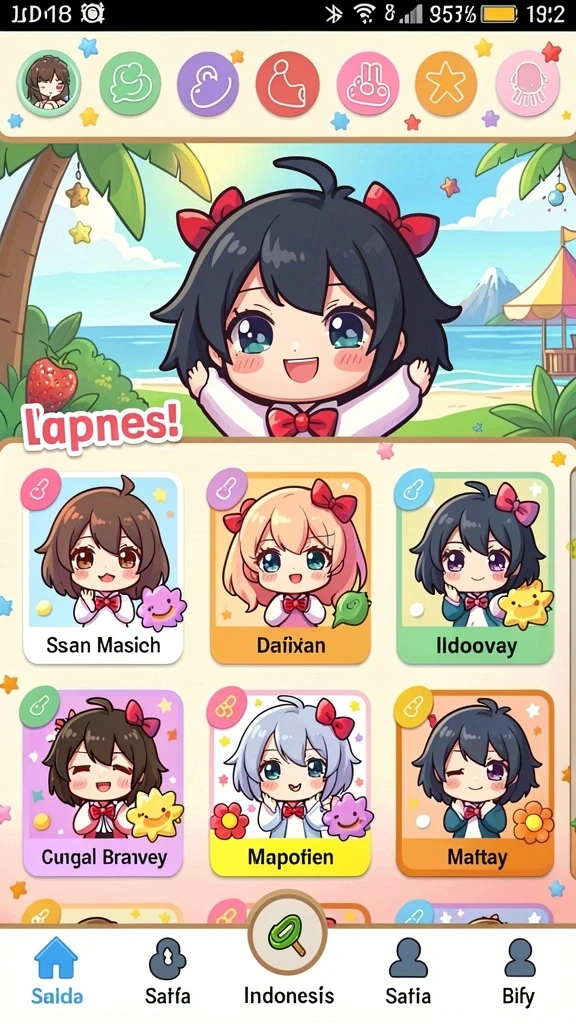Open the Mapotien character card
Screen dimensions: 576x1024
(x=291, y=782)
